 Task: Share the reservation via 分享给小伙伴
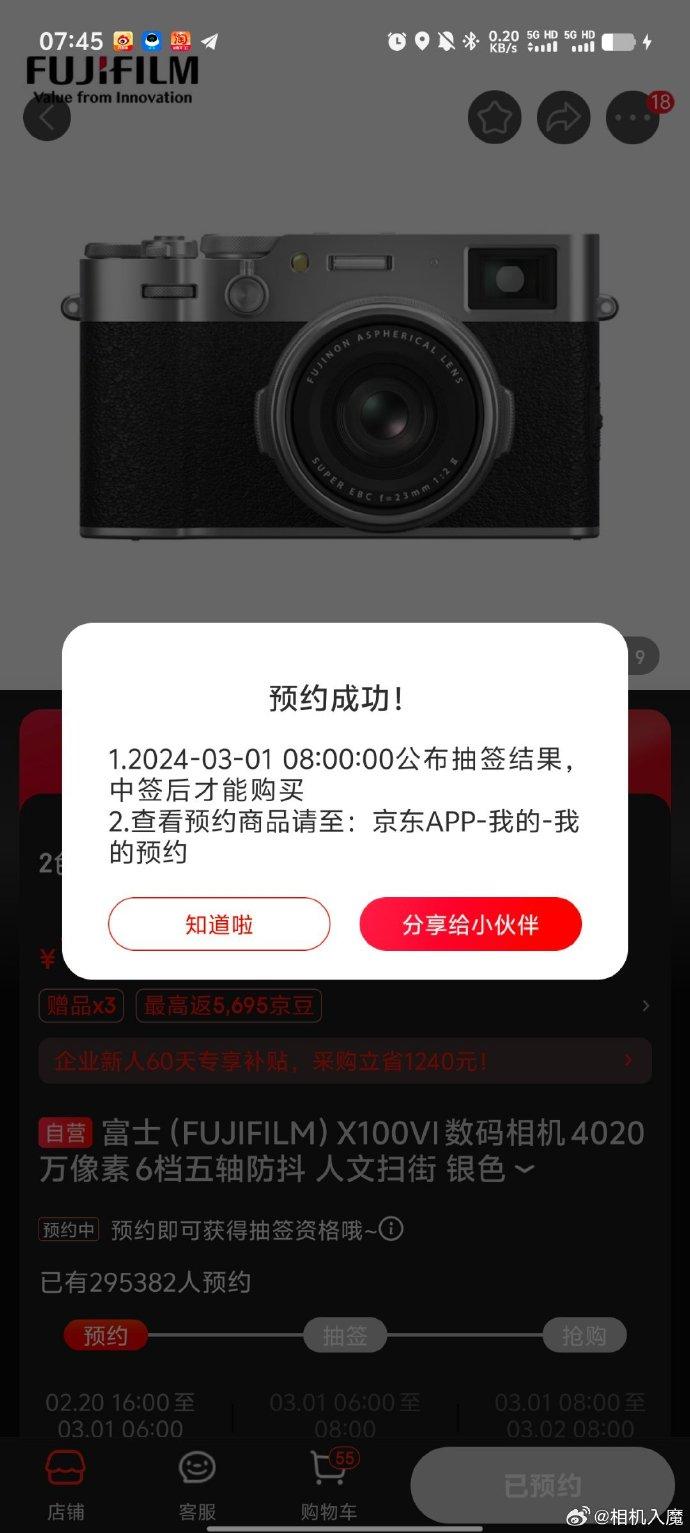coord(470,924)
